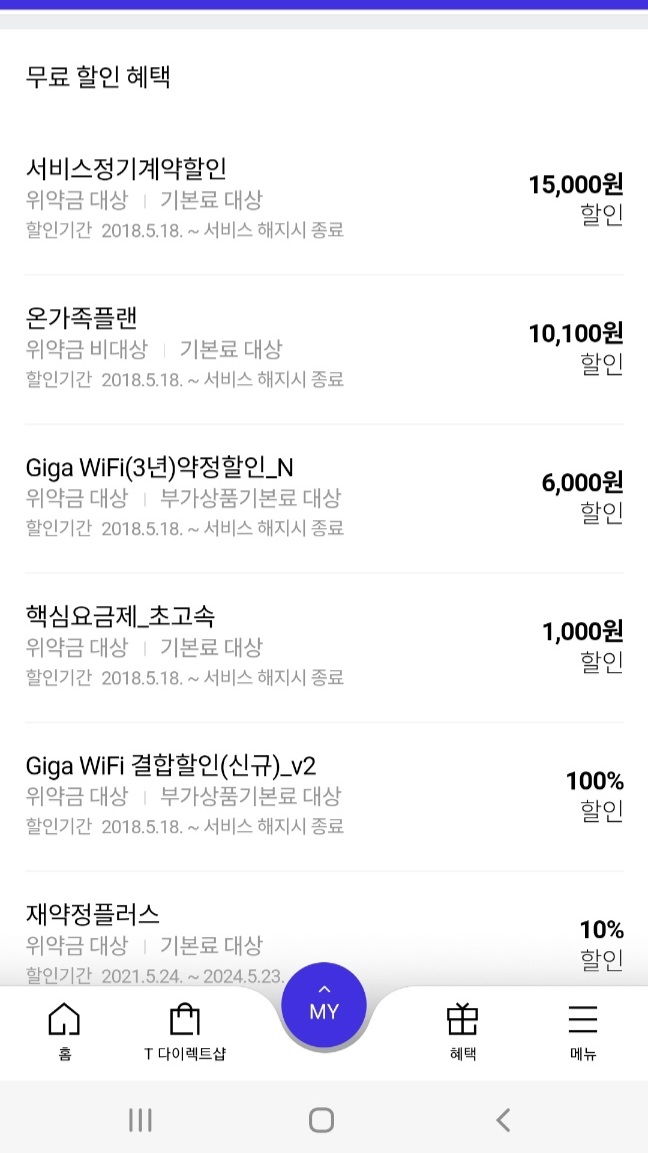Open the T 다이렉트샵 tab
This screenshot has height=1153, width=648.
pyautogui.click(x=185, y=1030)
